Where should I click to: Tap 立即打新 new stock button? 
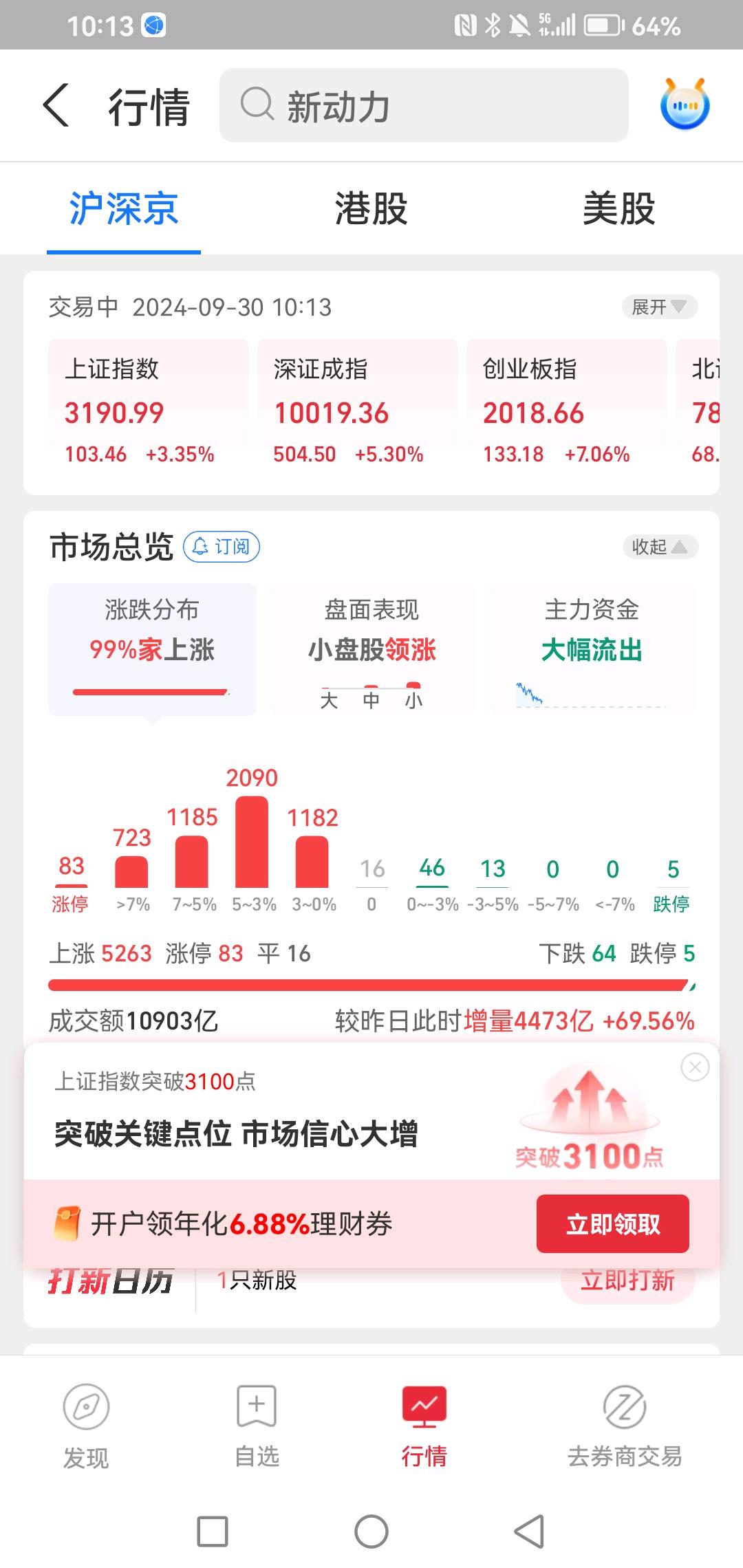(626, 1279)
